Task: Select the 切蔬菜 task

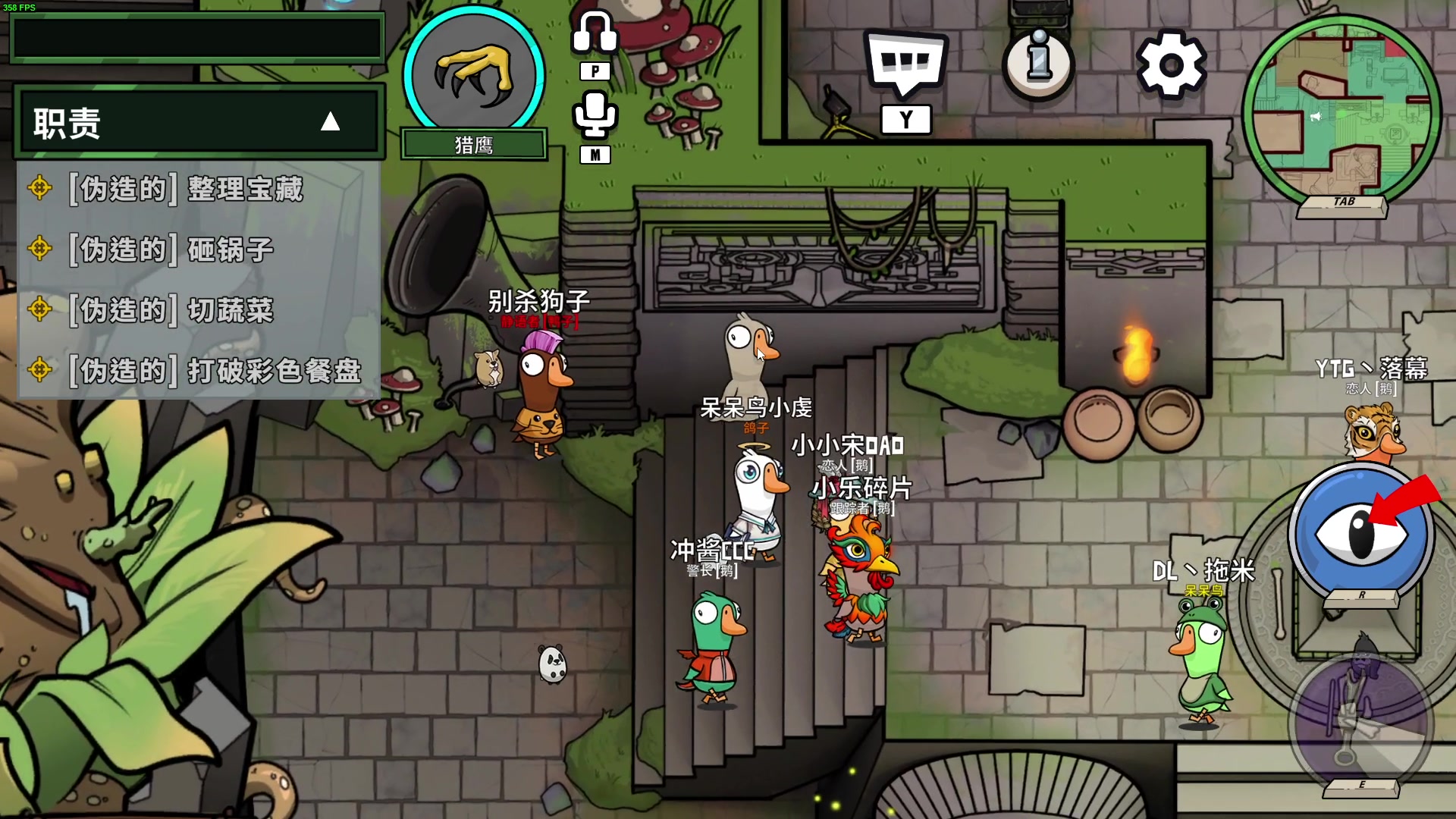Action: [x=230, y=310]
